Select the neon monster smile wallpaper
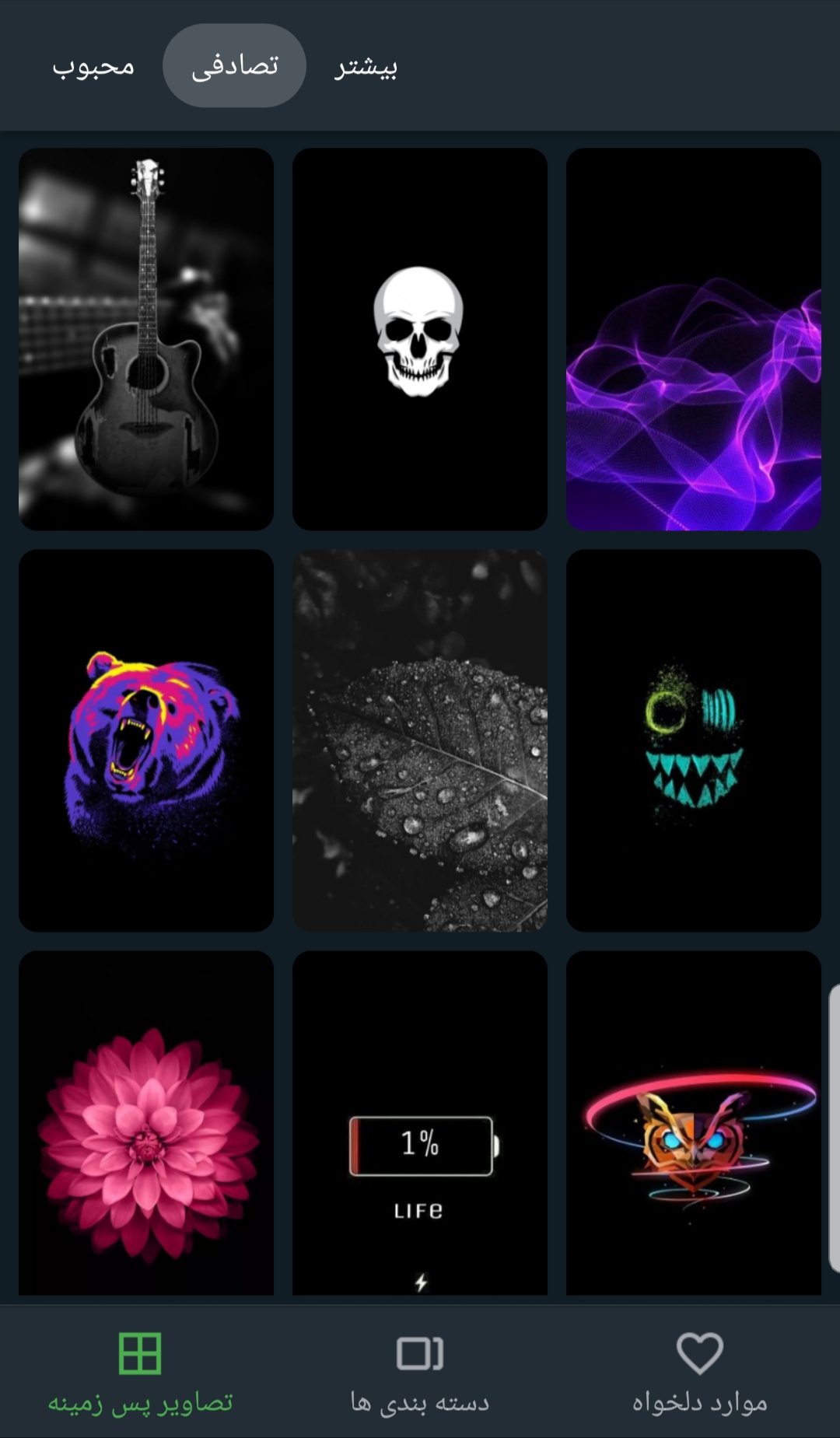Screen dimensions: 840x1438 click(693, 740)
